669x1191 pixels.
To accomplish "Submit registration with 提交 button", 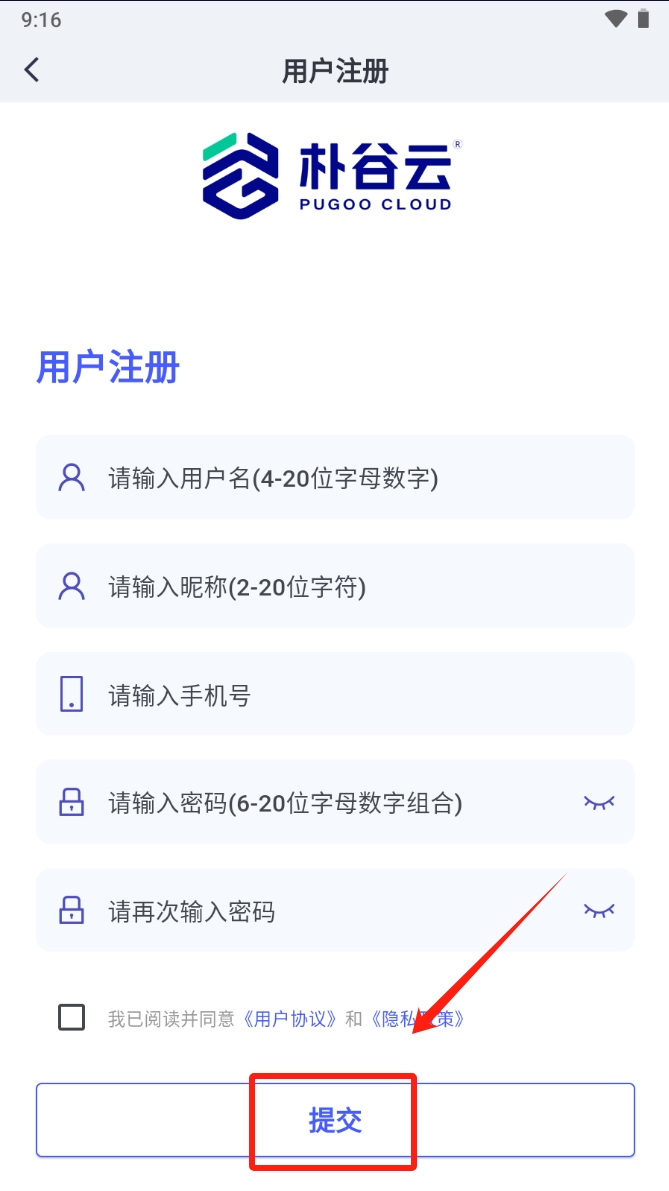I will click(x=335, y=1120).
